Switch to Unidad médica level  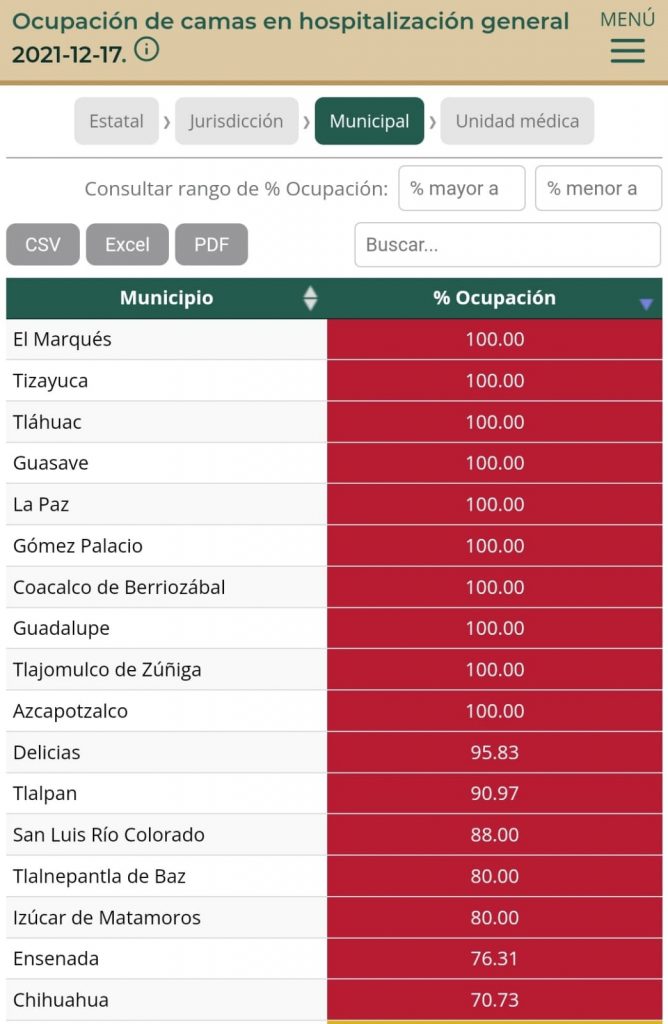(516, 121)
